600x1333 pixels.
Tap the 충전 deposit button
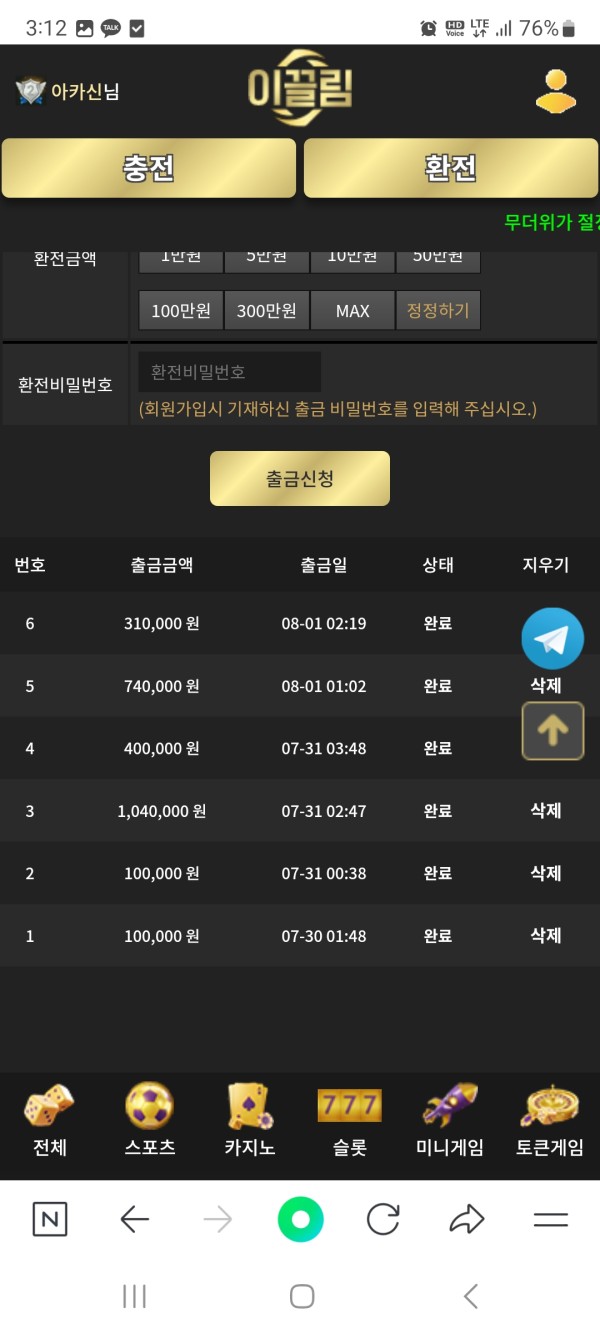pos(149,168)
